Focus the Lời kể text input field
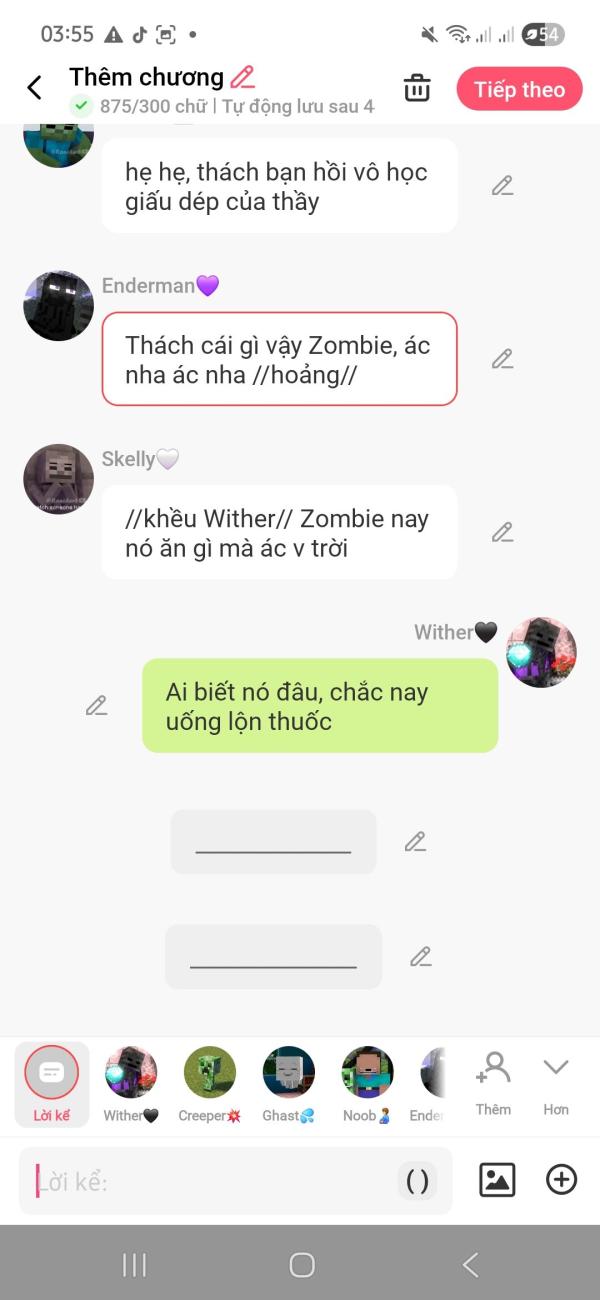600x1300 pixels. point(210,1181)
